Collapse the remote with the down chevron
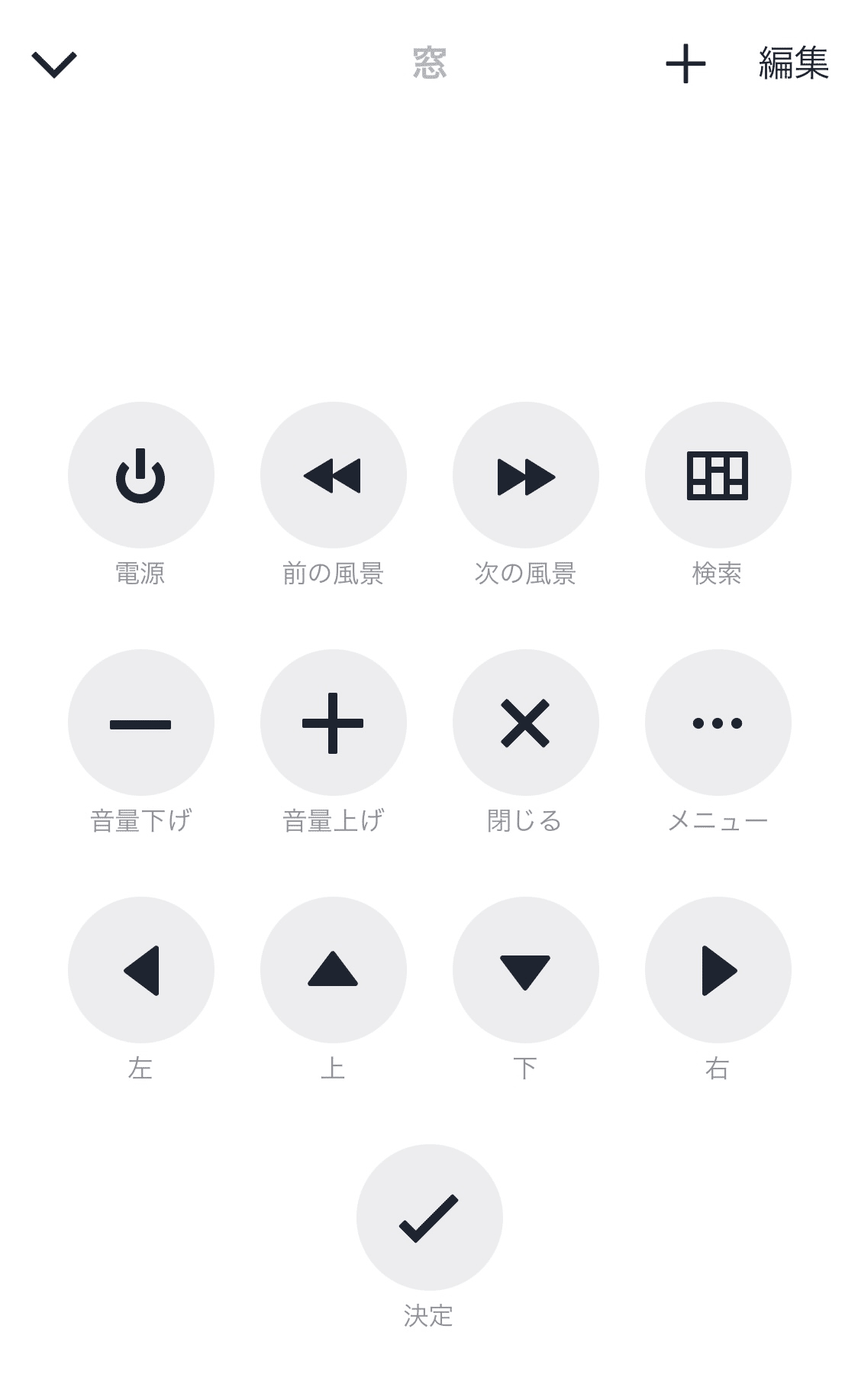The width and height of the screenshot is (858, 1400). click(55, 64)
